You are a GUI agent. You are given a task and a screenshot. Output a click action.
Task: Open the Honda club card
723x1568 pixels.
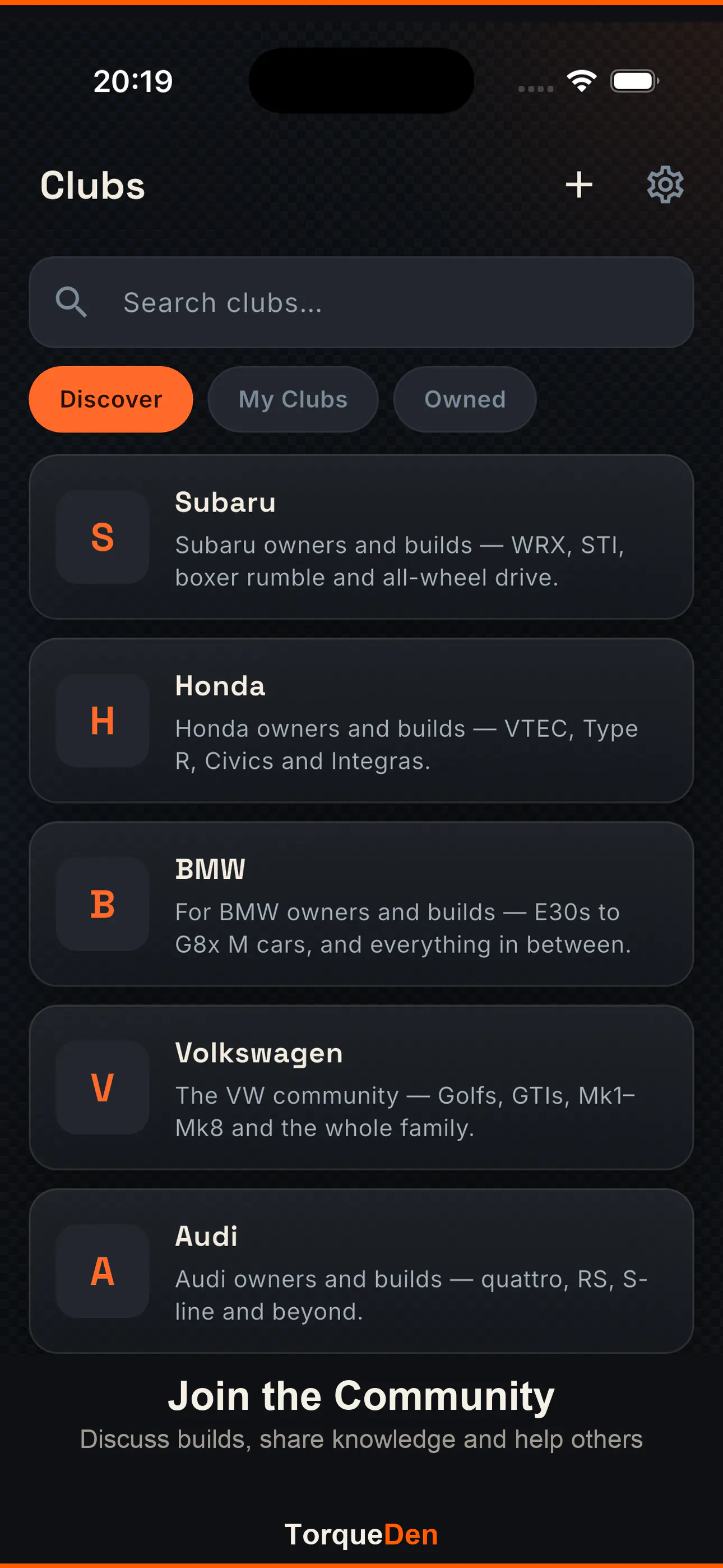pos(361,721)
